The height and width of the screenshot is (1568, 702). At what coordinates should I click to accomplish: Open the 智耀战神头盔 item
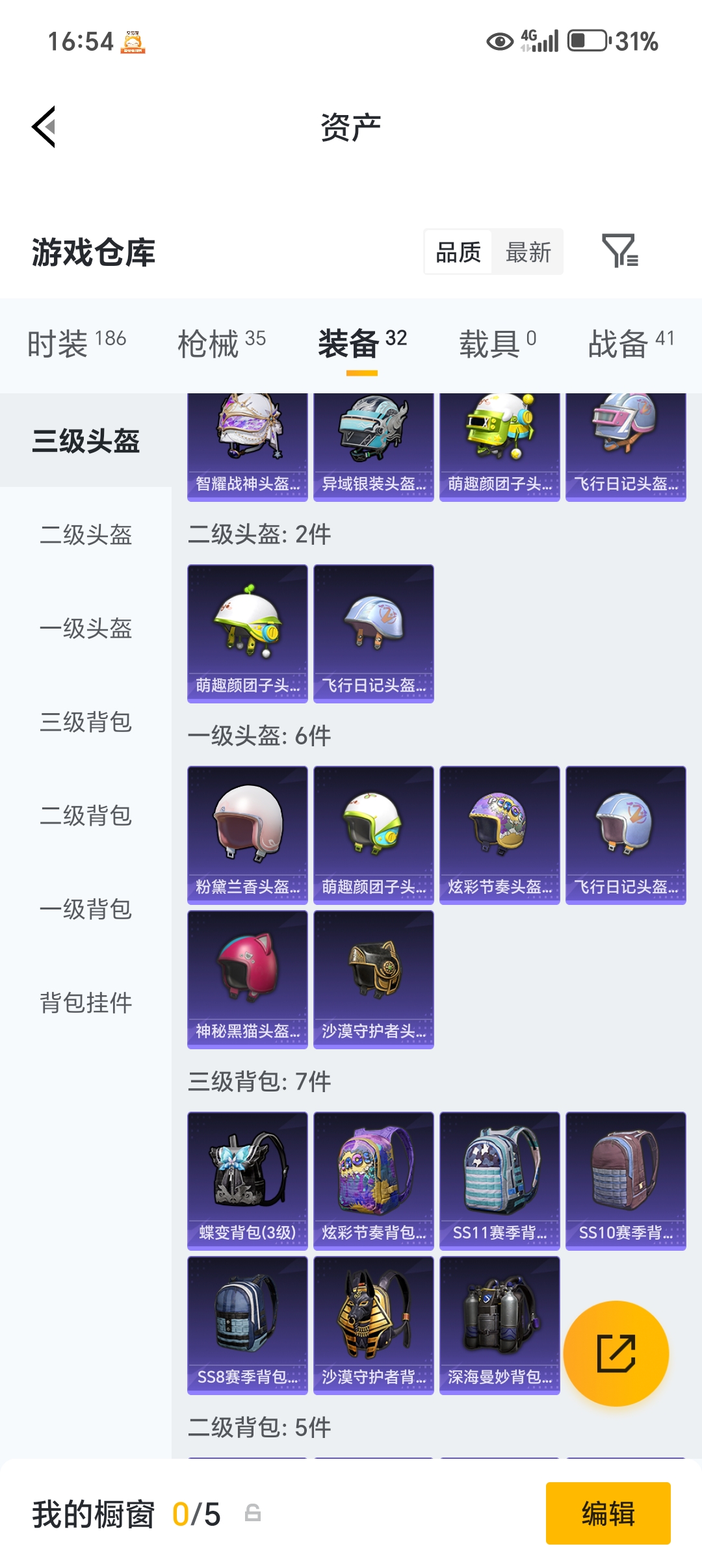(248, 447)
